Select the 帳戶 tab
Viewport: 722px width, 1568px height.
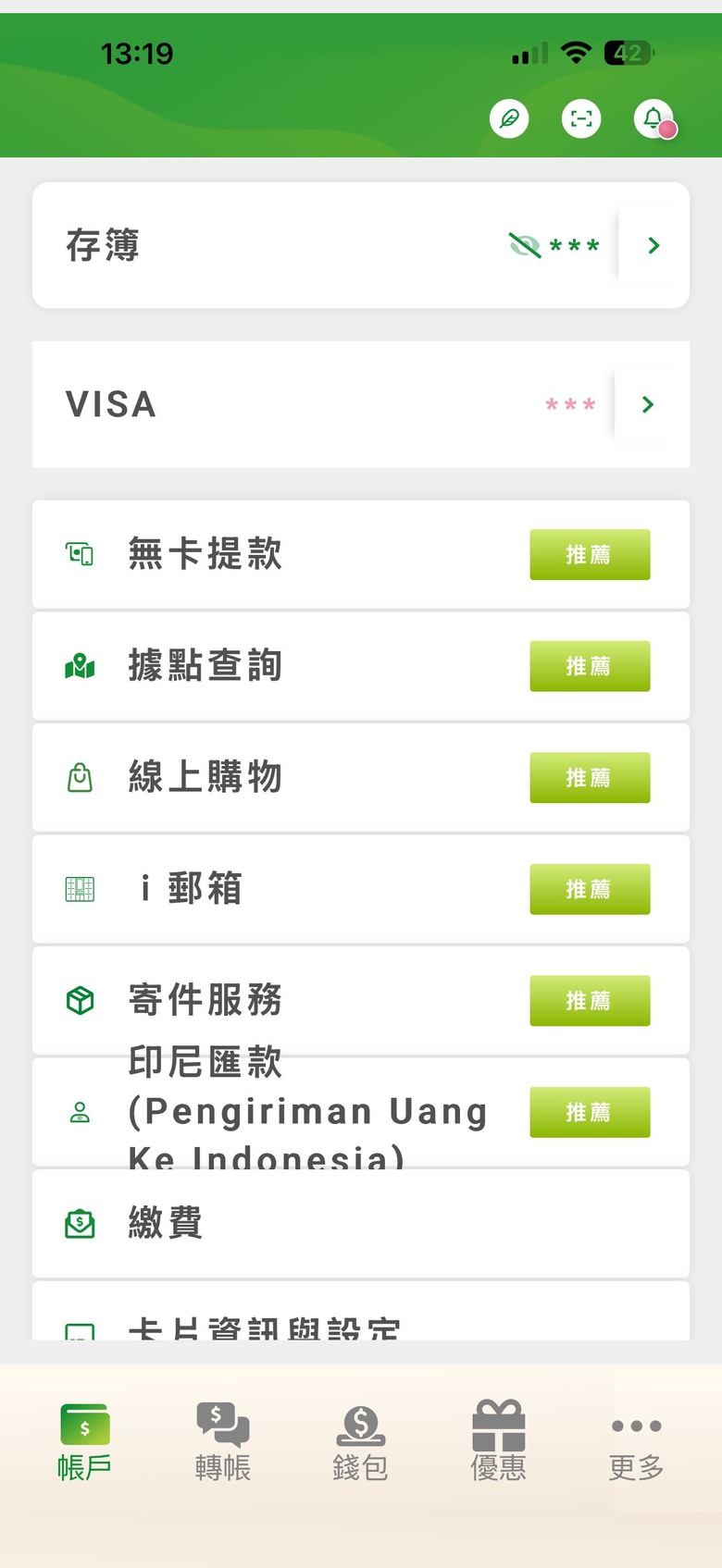coord(85,1441)
